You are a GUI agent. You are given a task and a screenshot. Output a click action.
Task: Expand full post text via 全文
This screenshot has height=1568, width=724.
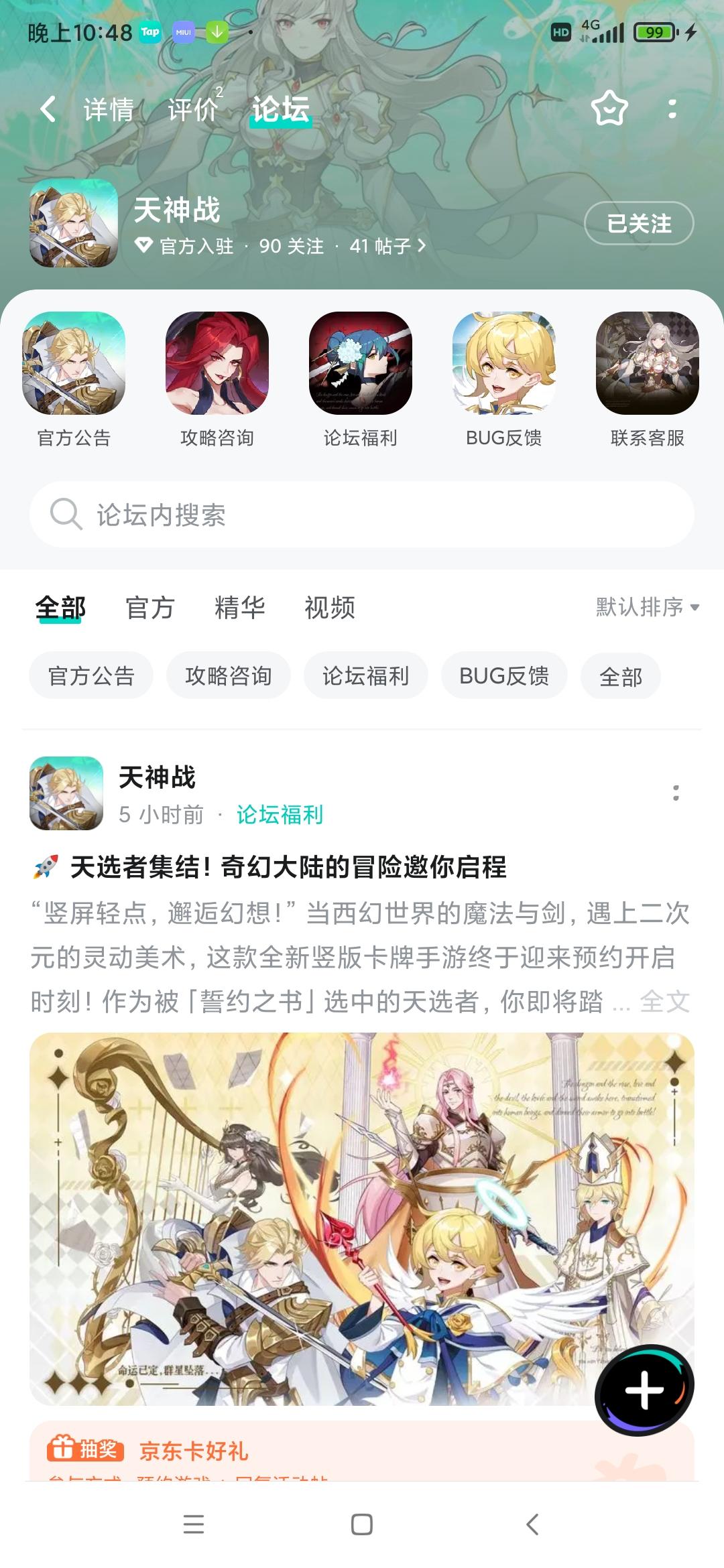[664, 1000]
